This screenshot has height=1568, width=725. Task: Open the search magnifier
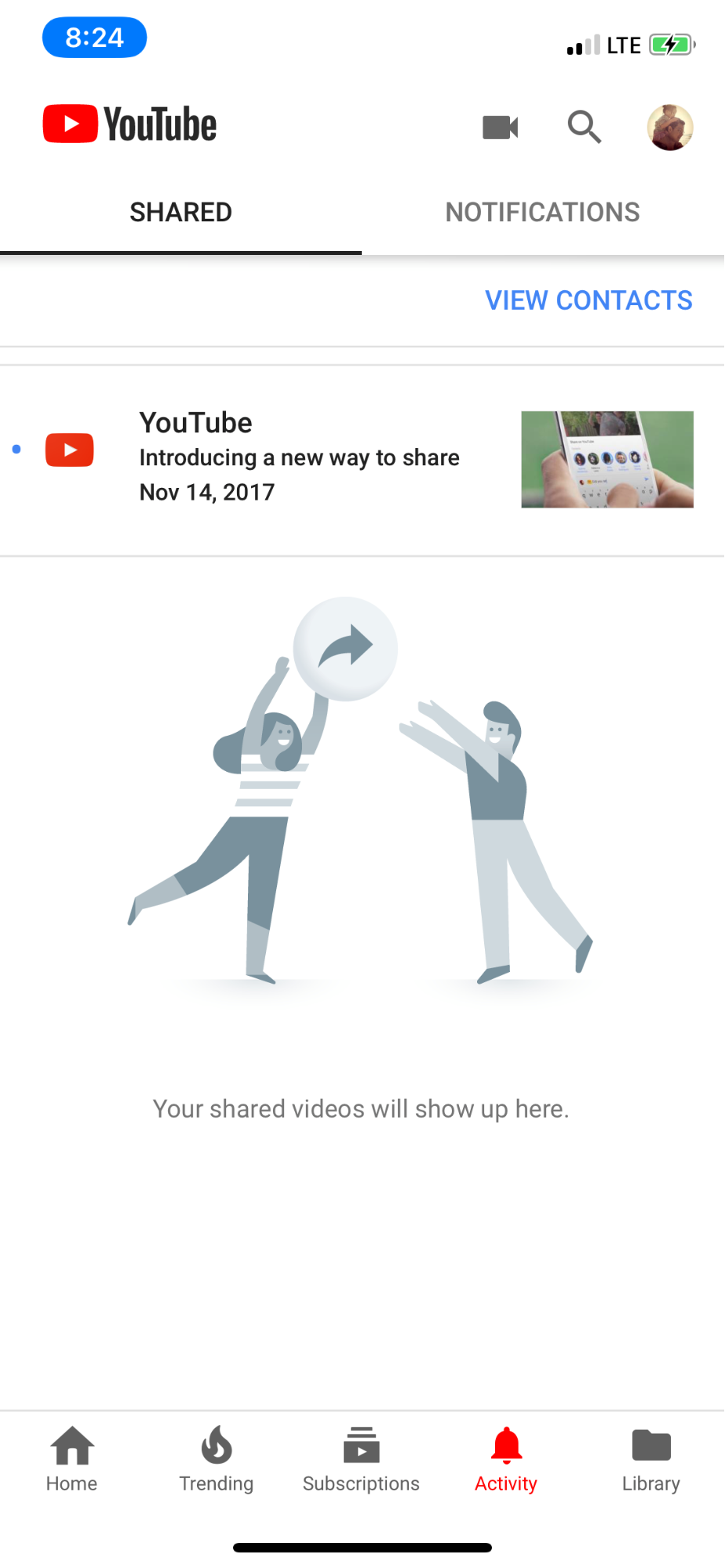pos(584,126)
